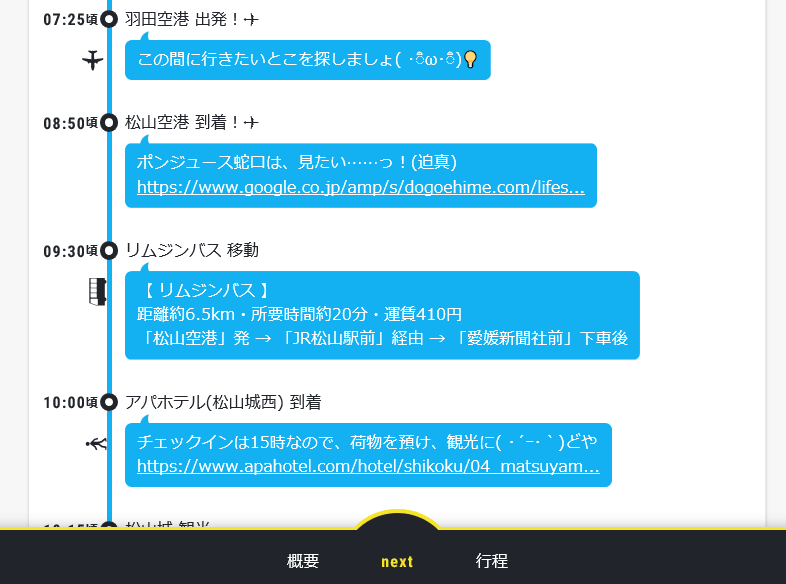Viewport: 786px width, 584px height.
Task: Switch to the 概要 tab
Action: point(303,561)
